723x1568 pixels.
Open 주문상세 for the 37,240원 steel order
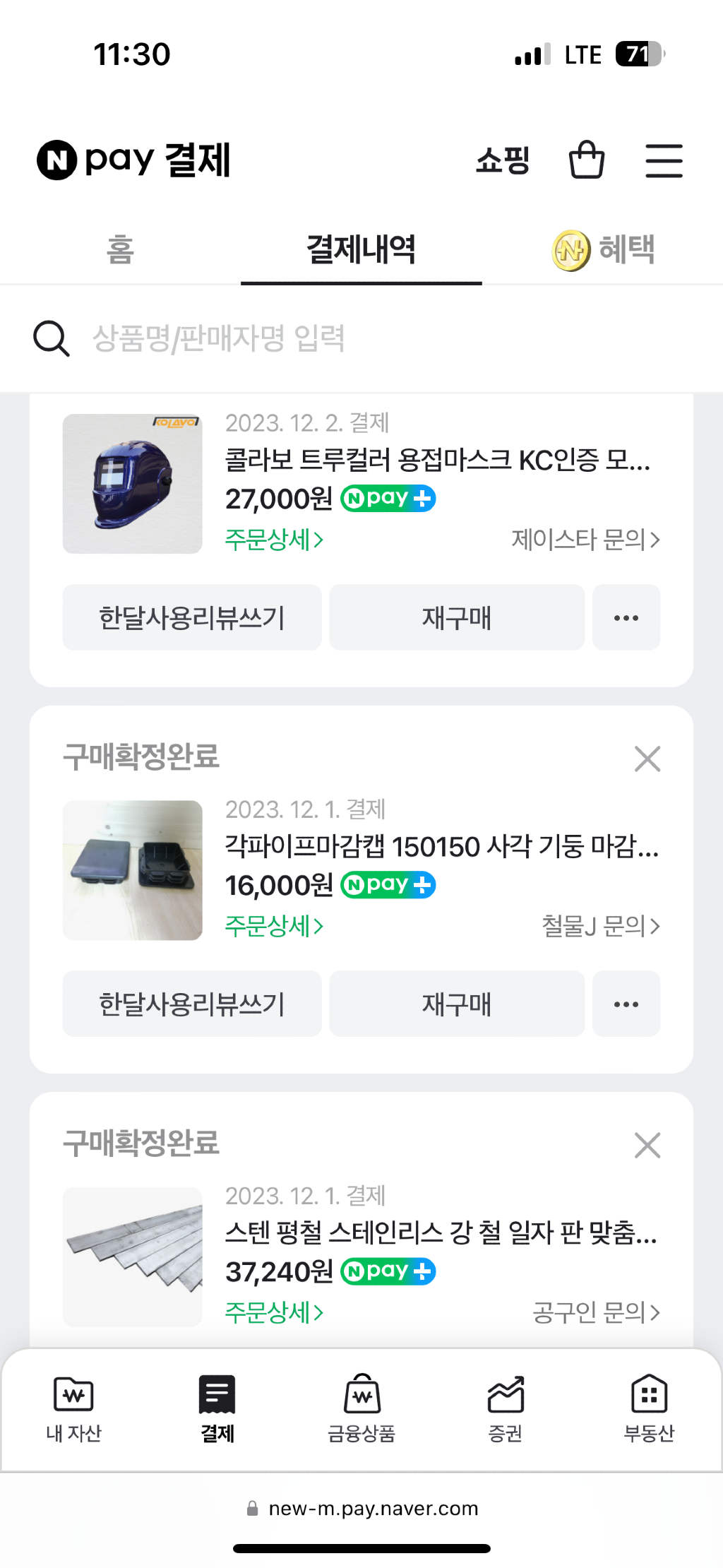pos(274,1312)
